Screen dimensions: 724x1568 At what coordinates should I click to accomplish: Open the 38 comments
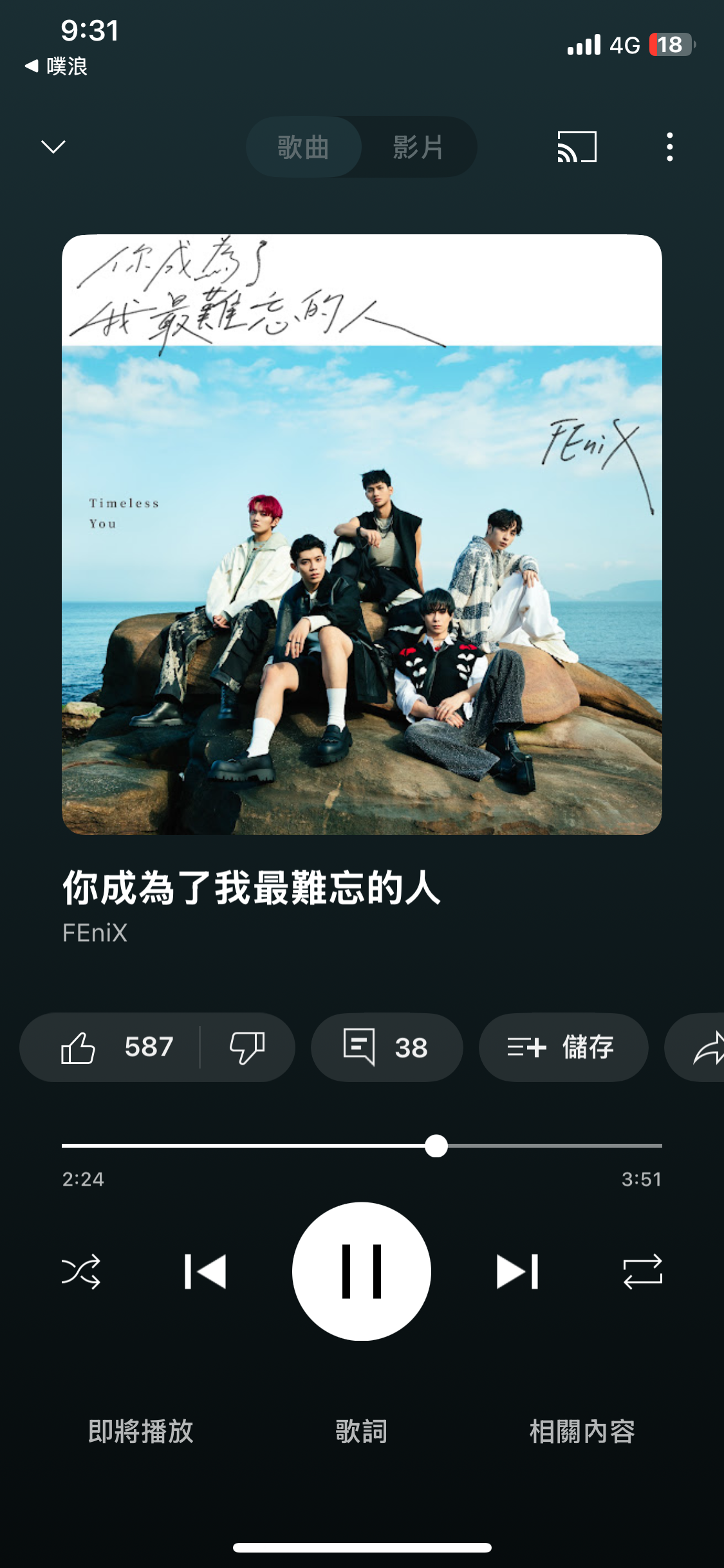386,1047
